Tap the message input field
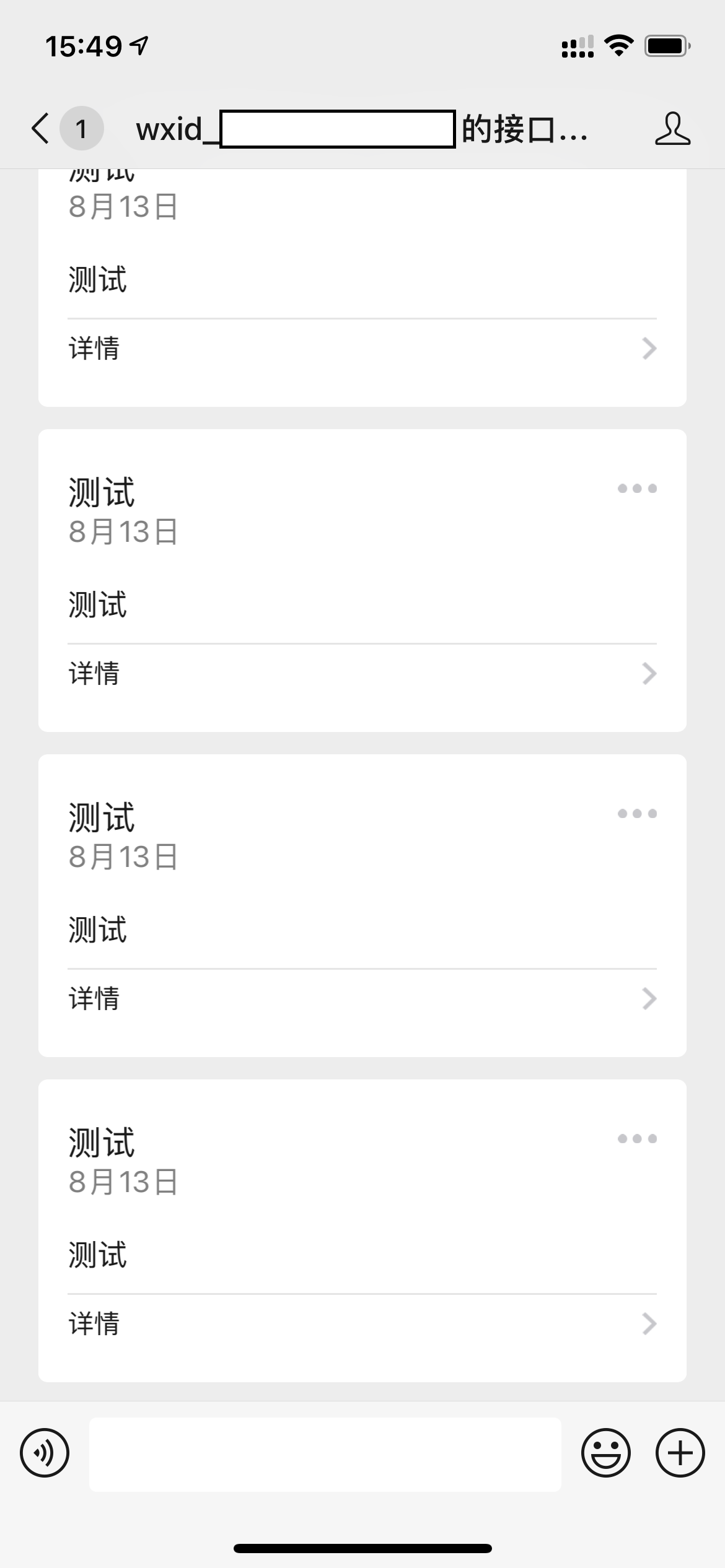 325,1454
